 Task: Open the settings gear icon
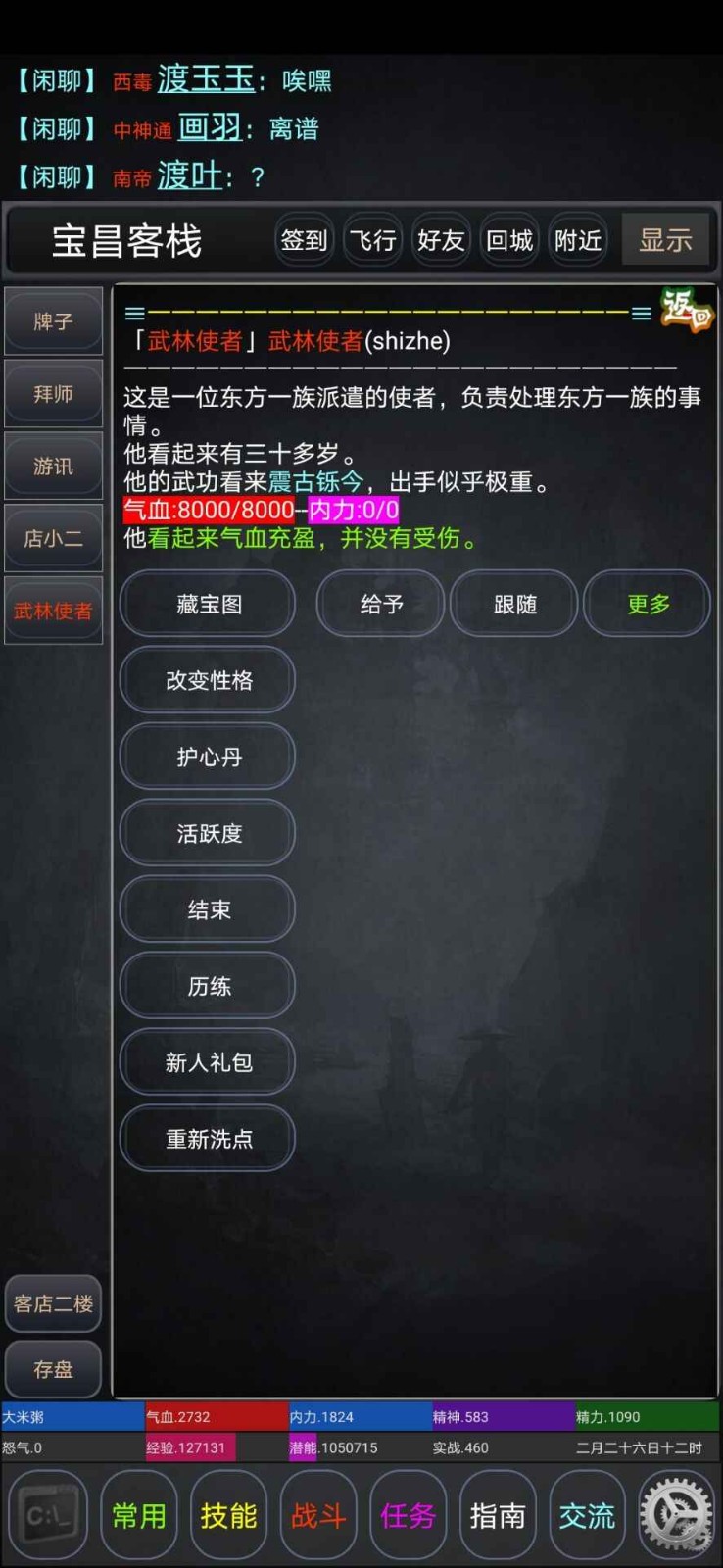676,1515
